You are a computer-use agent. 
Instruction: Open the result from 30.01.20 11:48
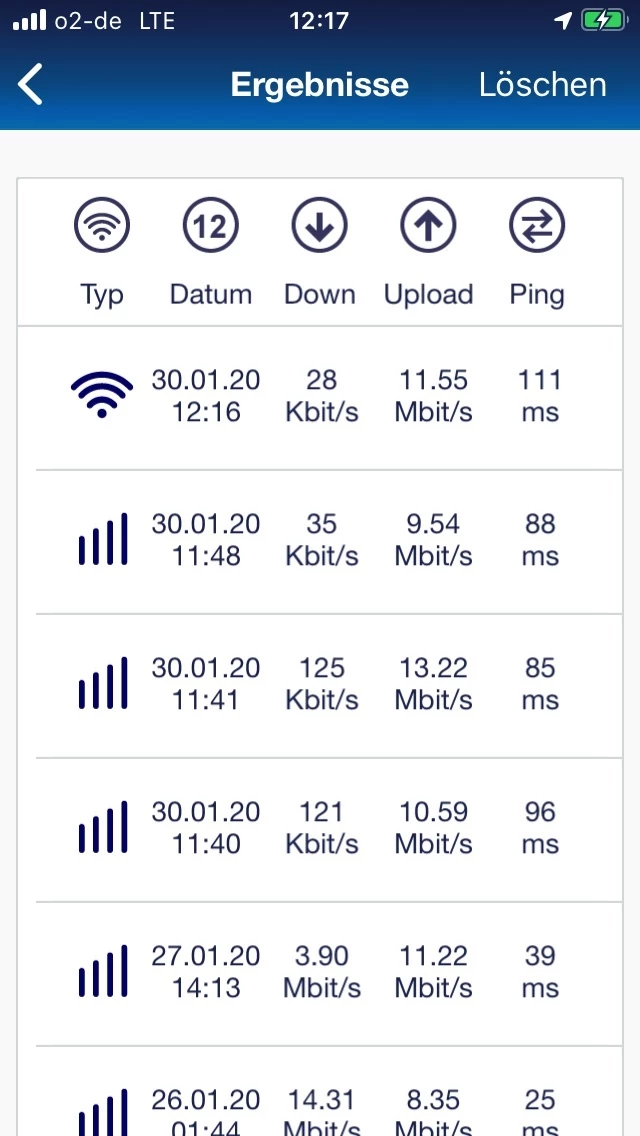pos(320,541)
